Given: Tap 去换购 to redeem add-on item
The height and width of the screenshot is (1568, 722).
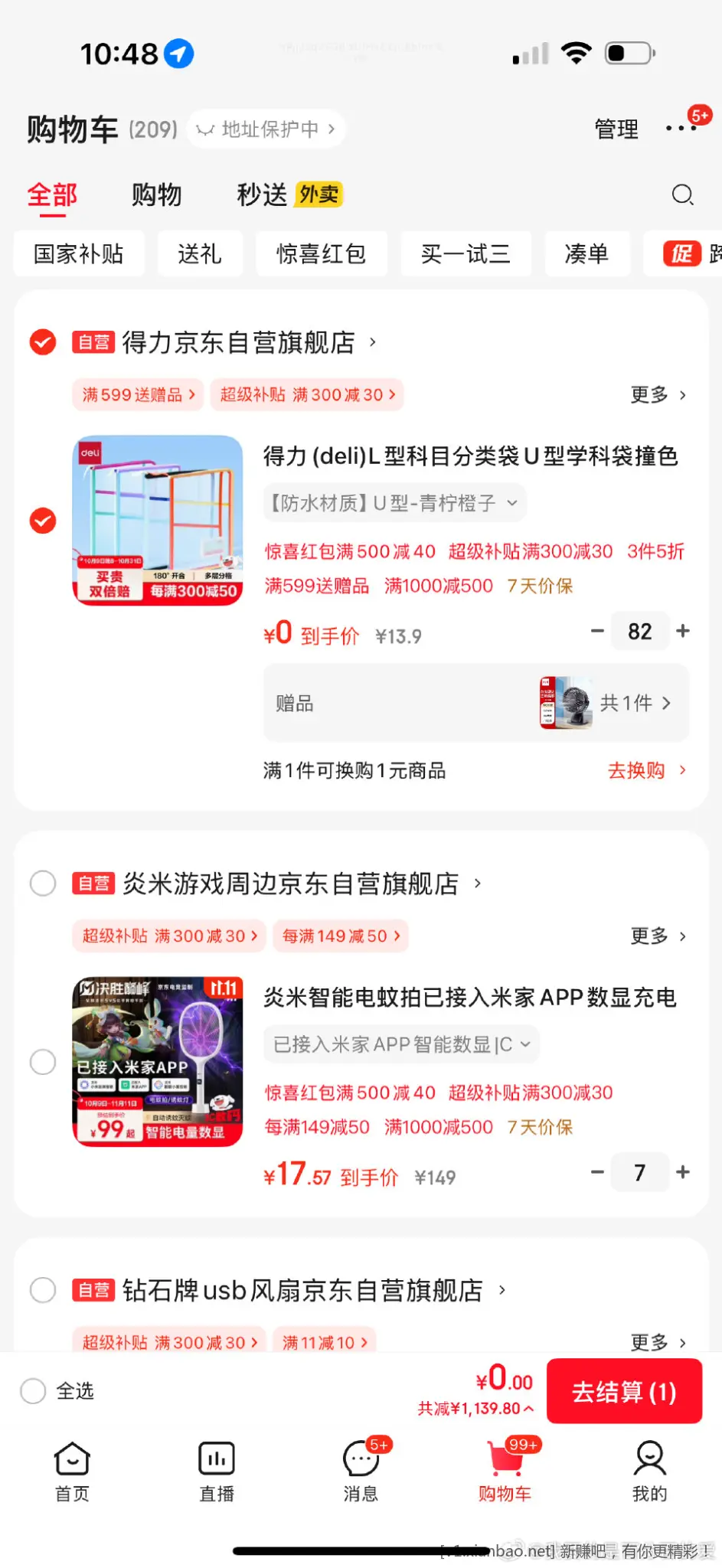Looking at the screenshot, I should tap(645, 770).
